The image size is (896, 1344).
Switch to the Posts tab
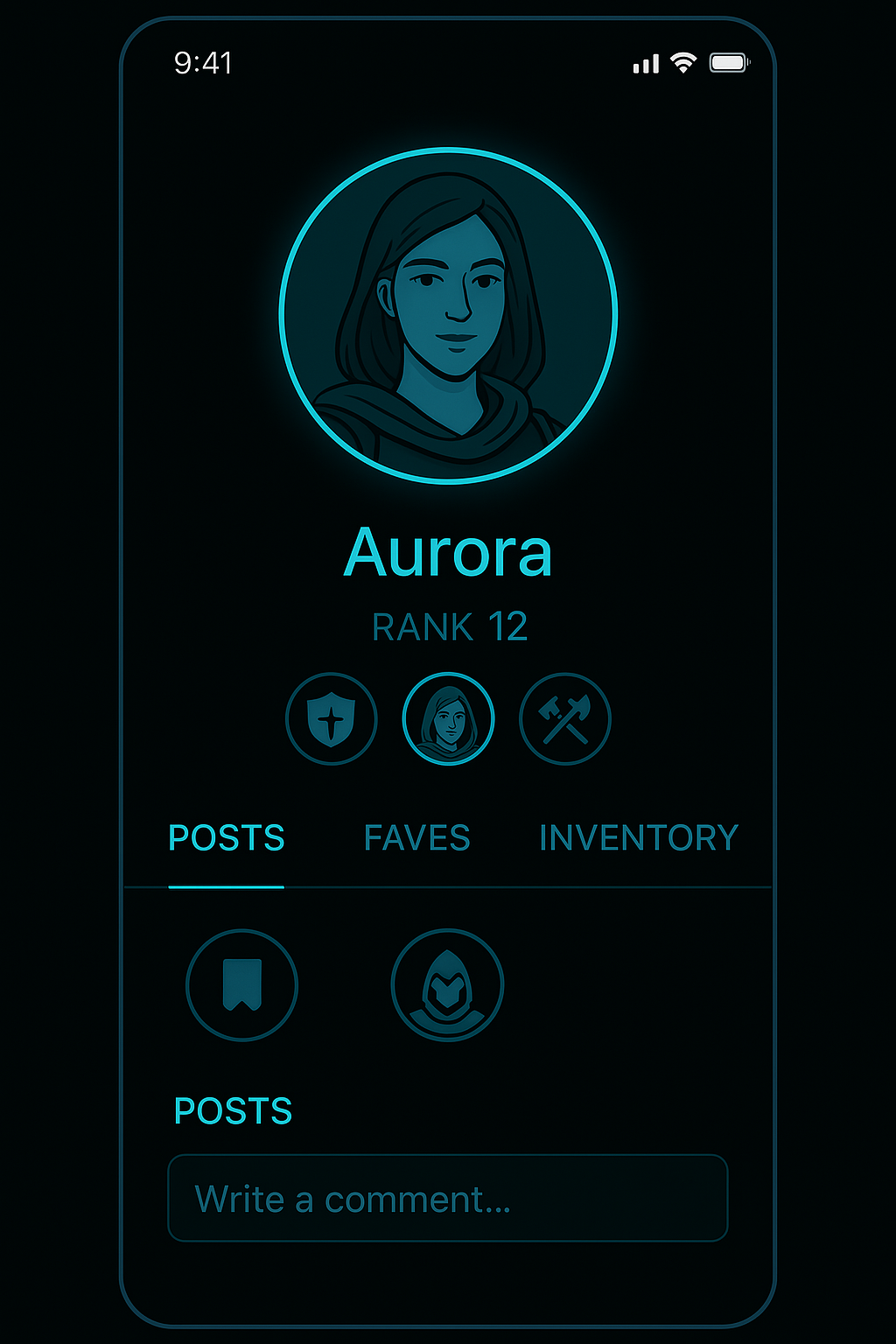(x=227, y=838)
